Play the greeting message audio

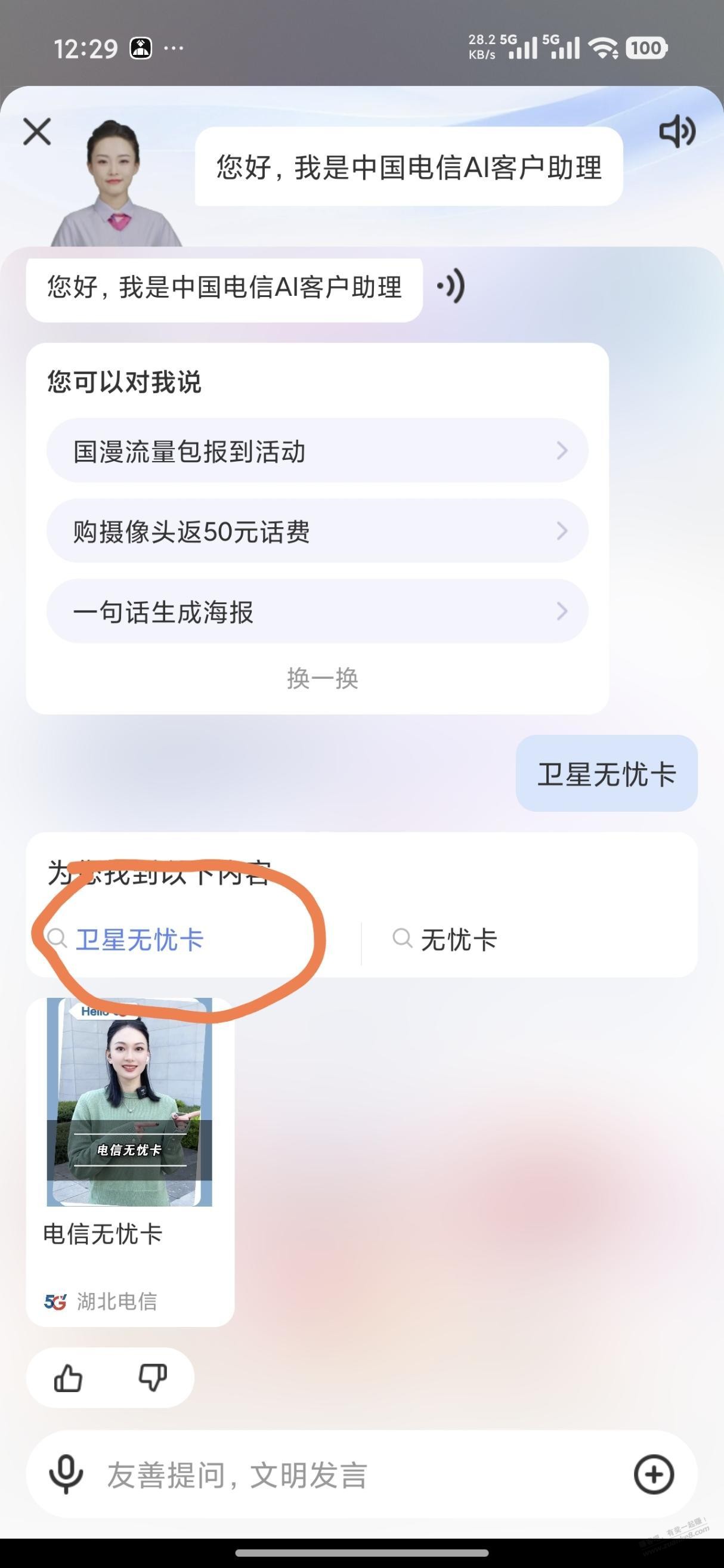tap(451, 286)
